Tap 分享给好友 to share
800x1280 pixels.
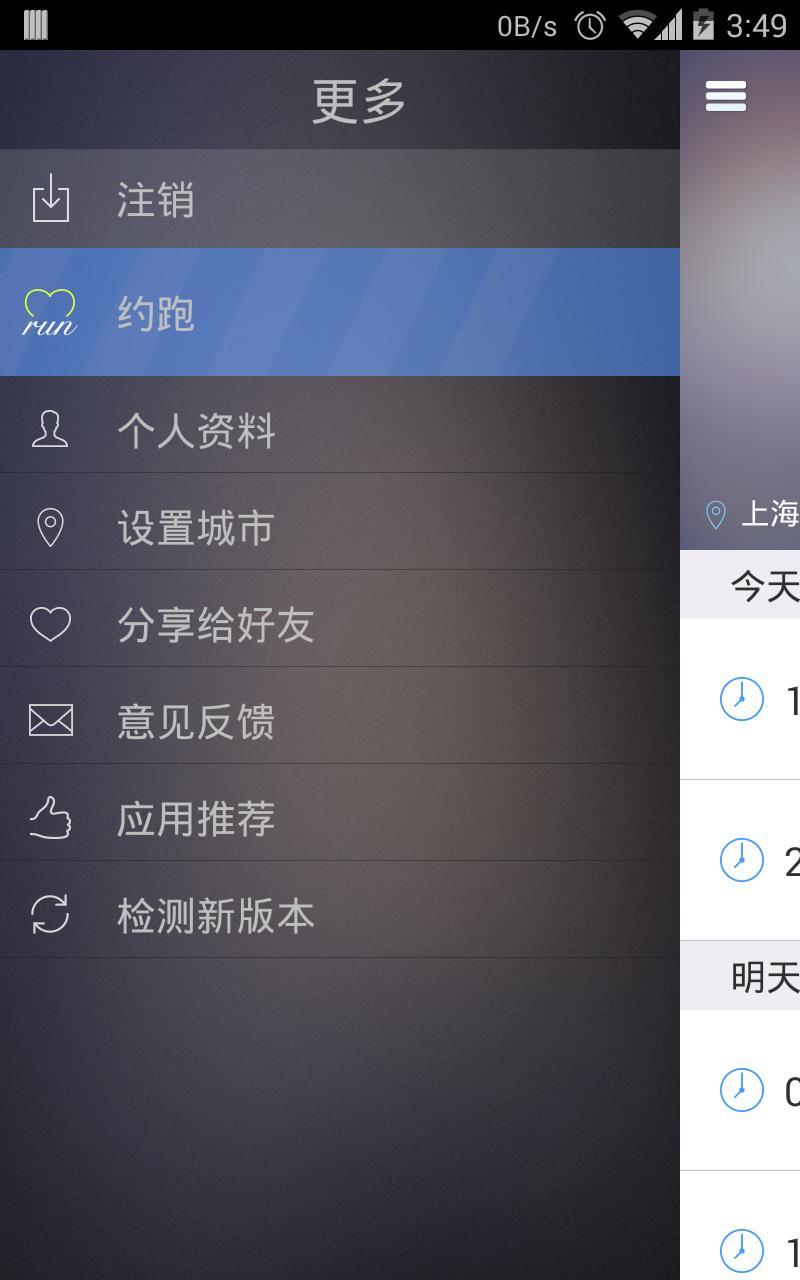coord(215,624)
